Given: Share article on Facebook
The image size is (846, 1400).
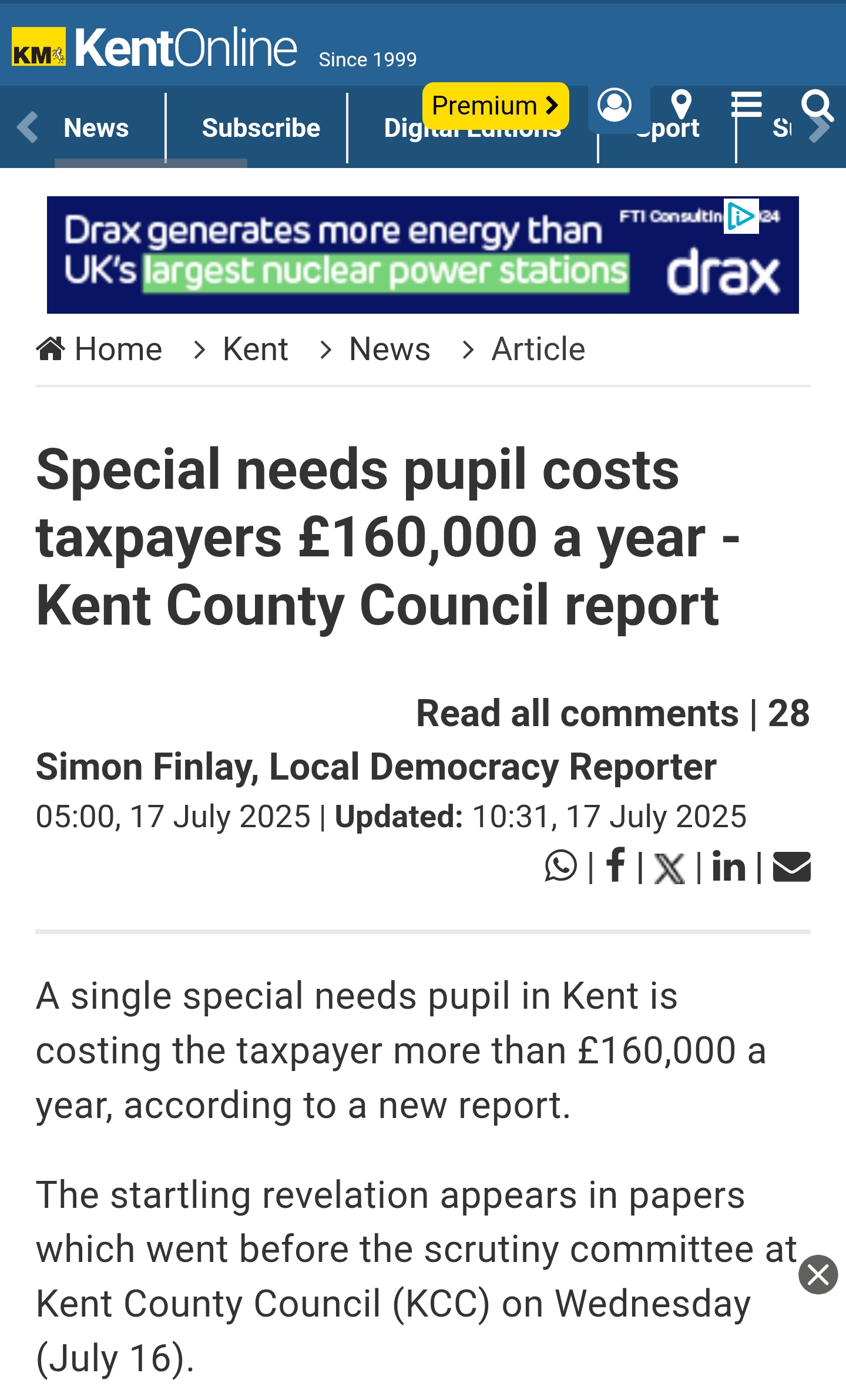Looking at the screenshot, I should pyautogui.click(x=616, y=865).
